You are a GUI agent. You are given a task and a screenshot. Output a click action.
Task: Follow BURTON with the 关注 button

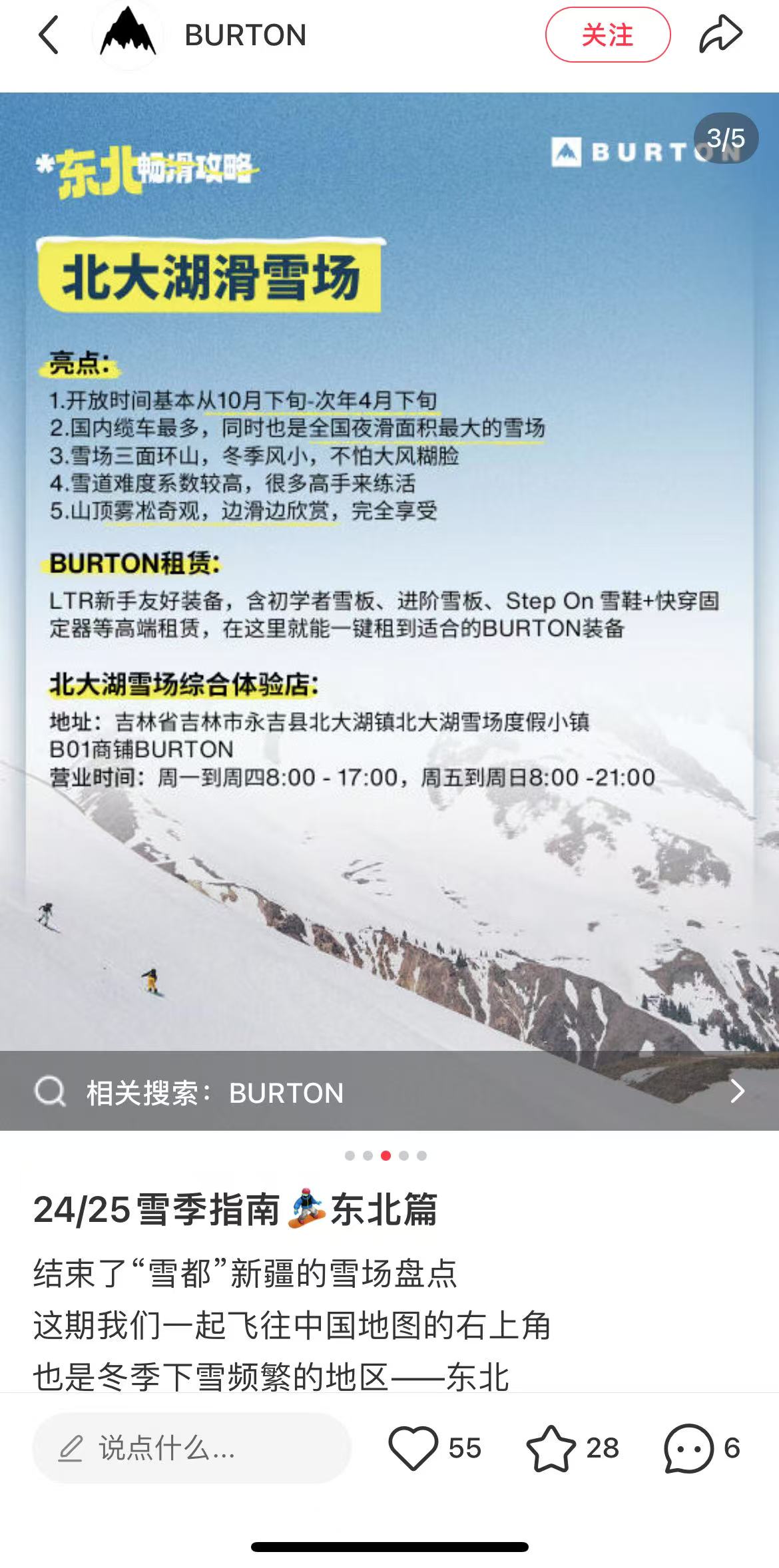(x=607, y=35)
